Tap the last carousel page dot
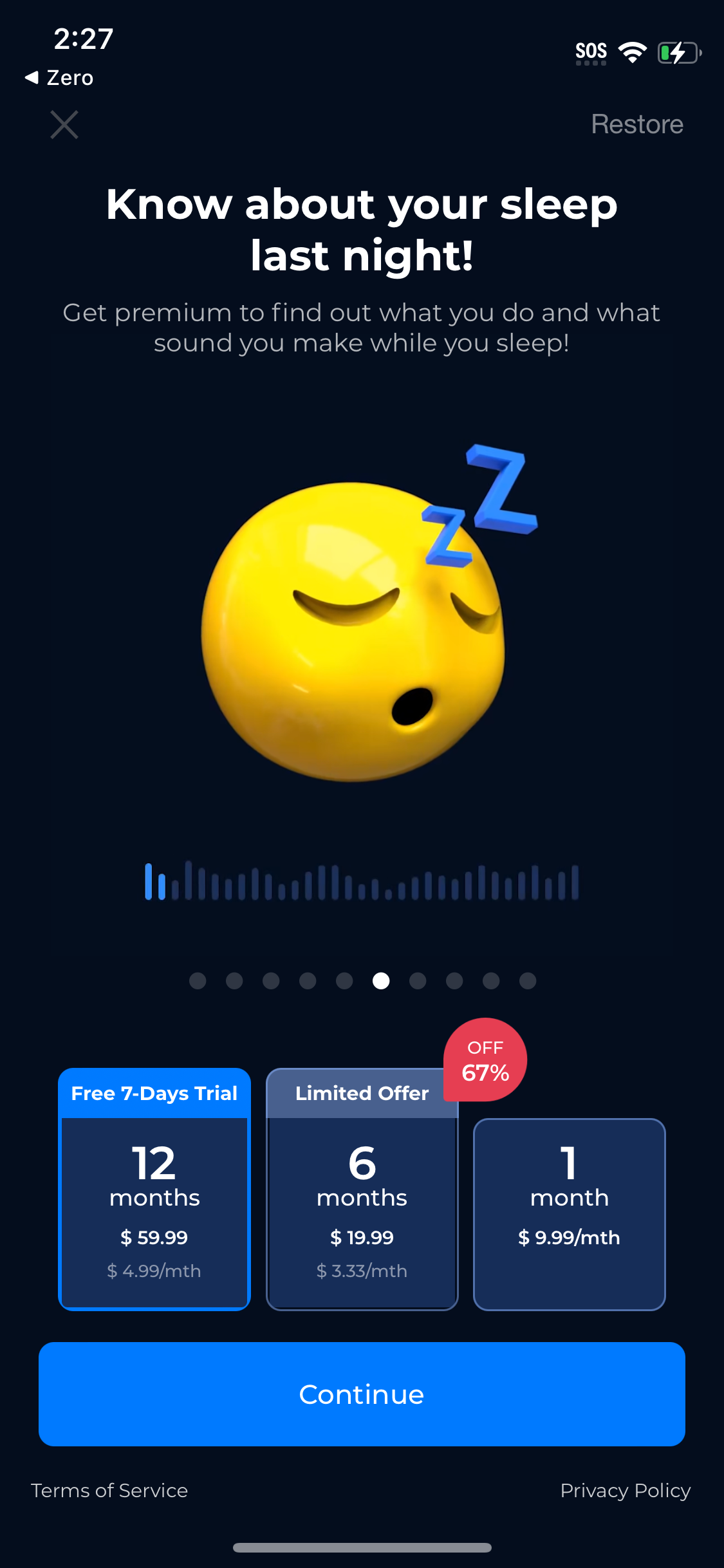The height and width of the screenshot is (1568, 724). [528, 981]
